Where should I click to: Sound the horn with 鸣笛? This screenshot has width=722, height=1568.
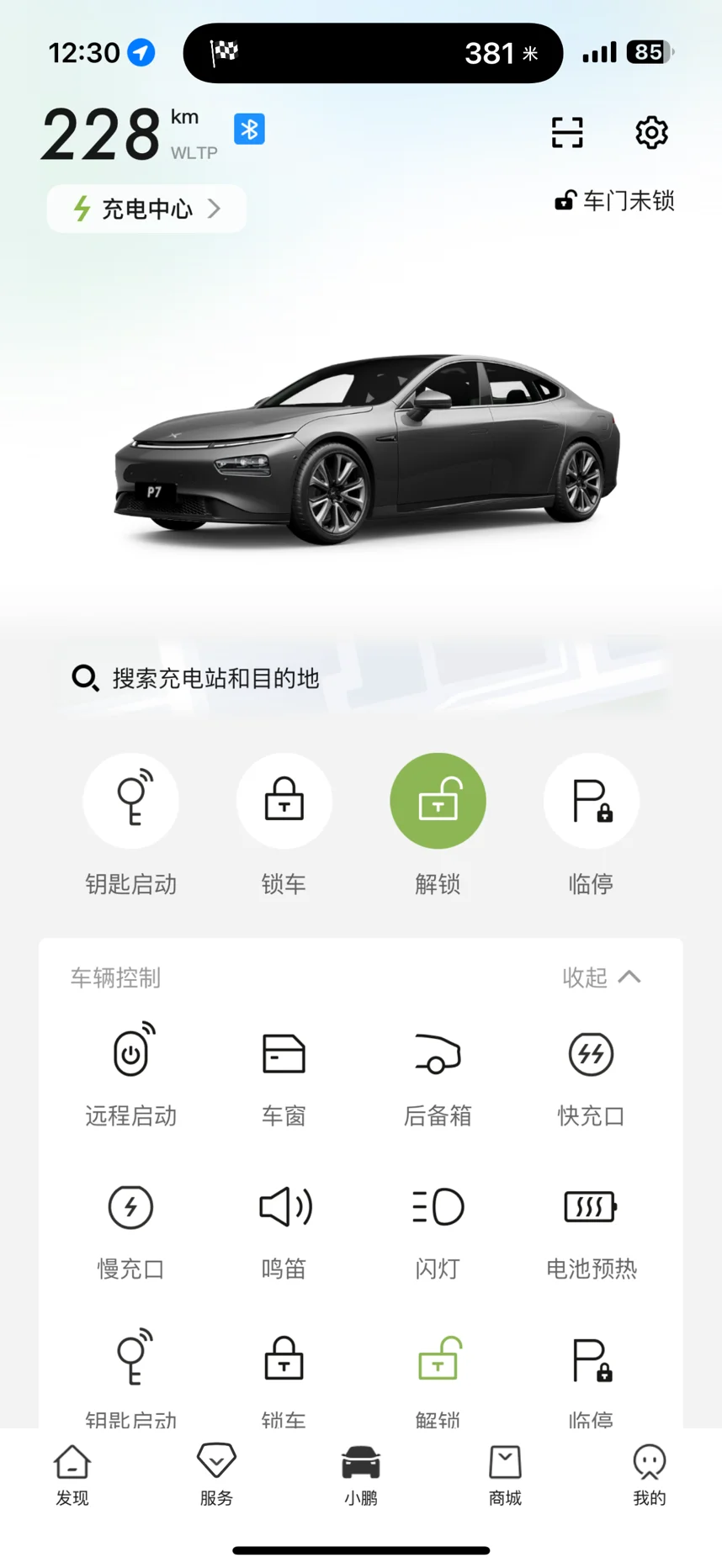click(284, 1226)
